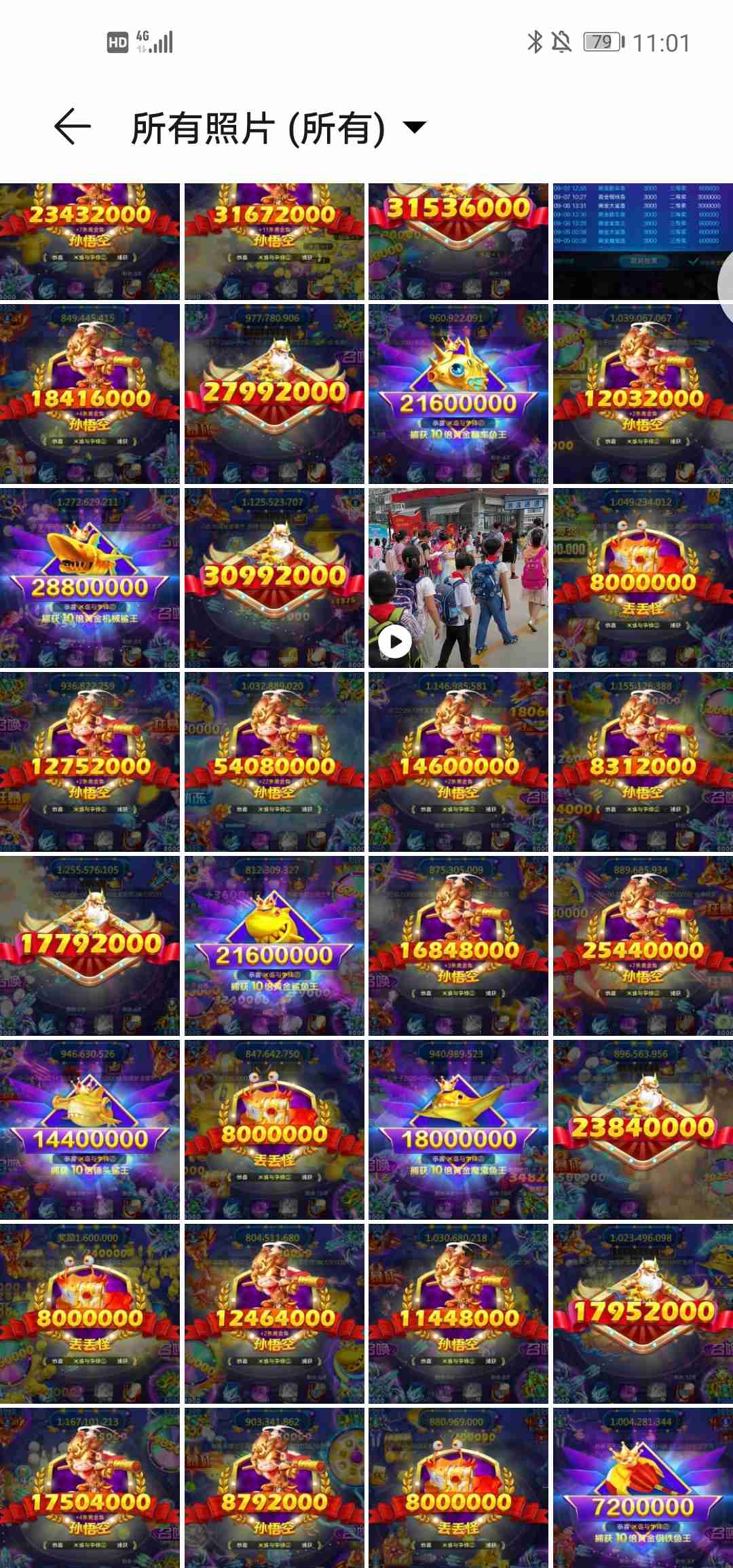Open the photo showing 54080000
Image resolution: width=733 pixels, height=1568 pixels.
274,762
